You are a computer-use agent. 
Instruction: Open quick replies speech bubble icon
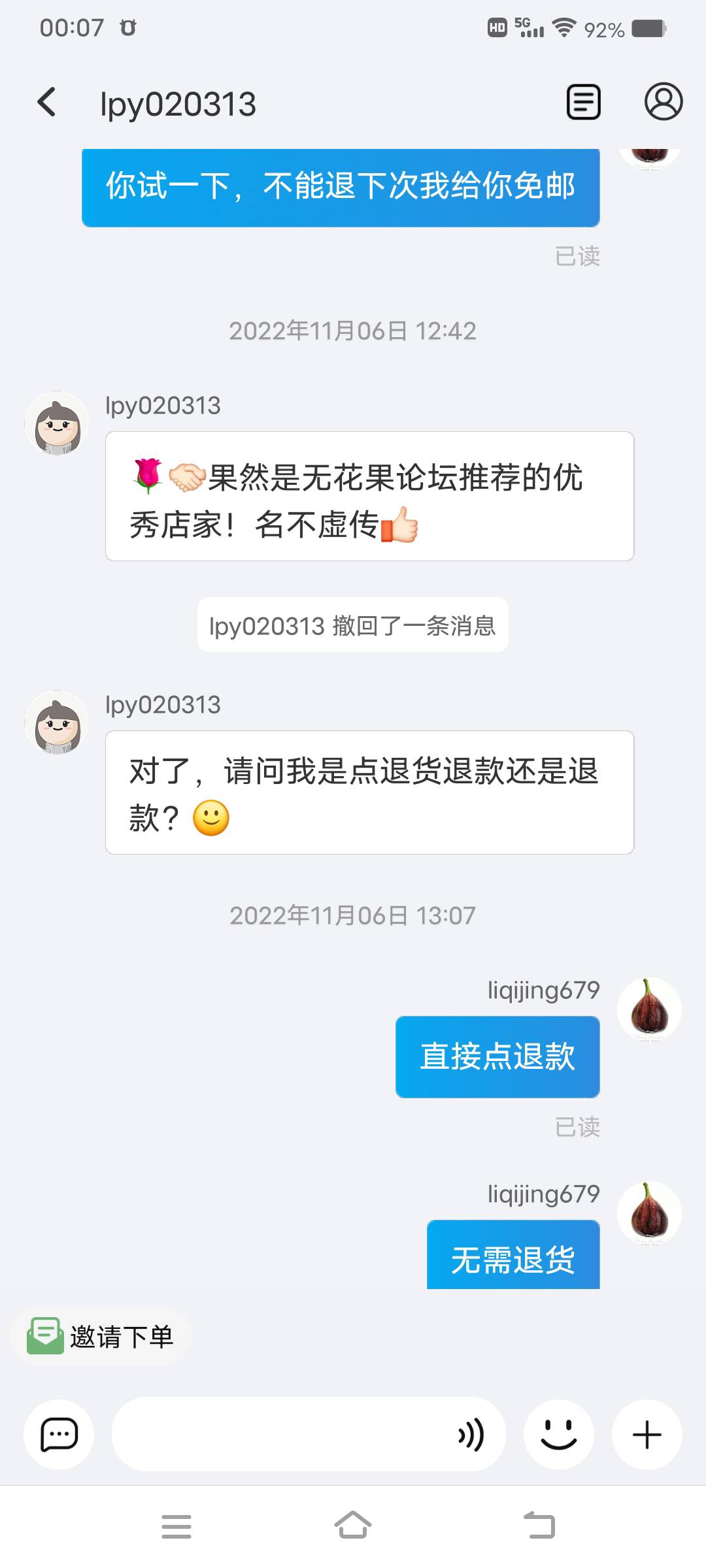59,1435
